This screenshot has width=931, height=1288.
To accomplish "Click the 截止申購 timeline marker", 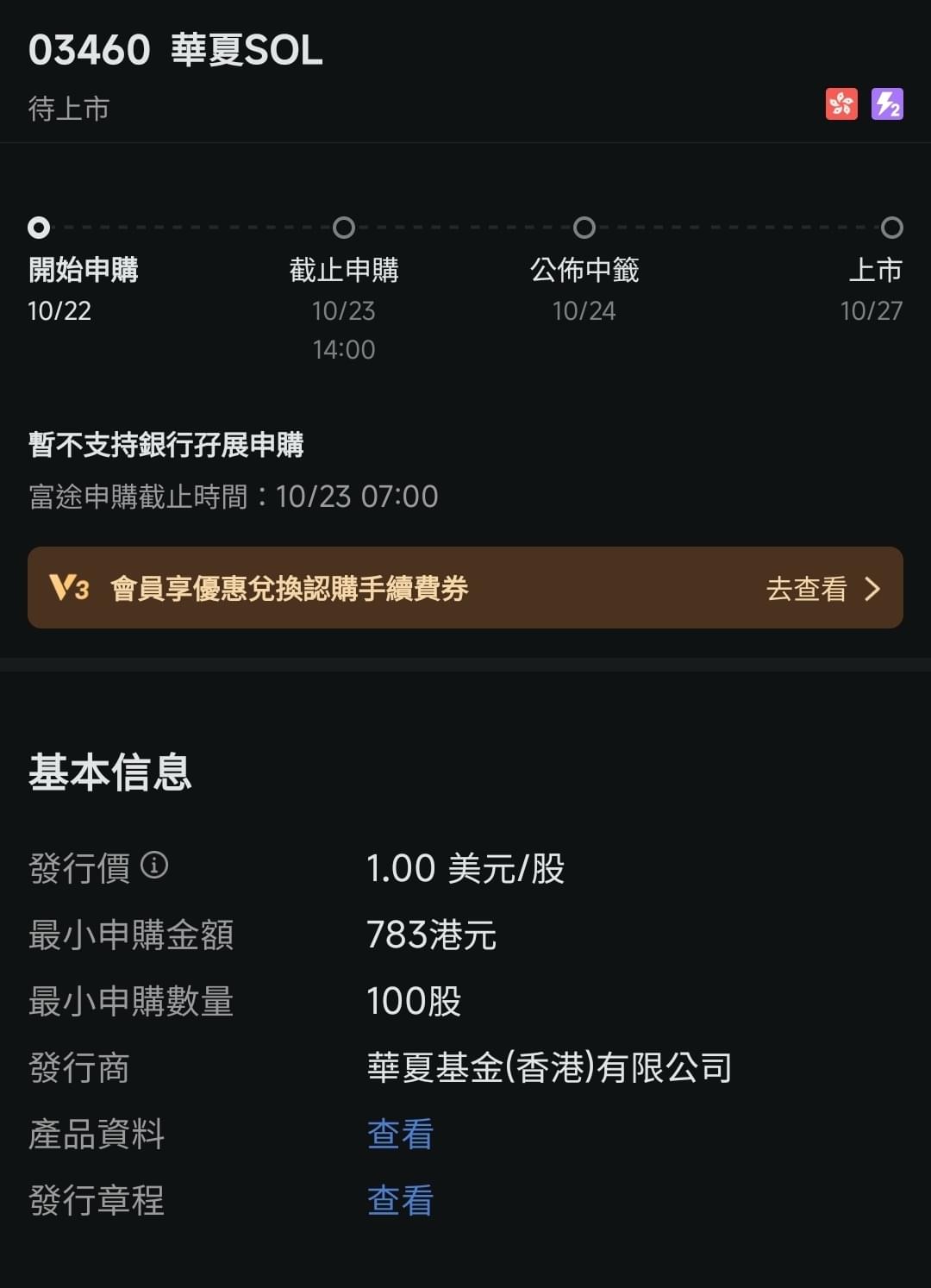I will 344,228.
